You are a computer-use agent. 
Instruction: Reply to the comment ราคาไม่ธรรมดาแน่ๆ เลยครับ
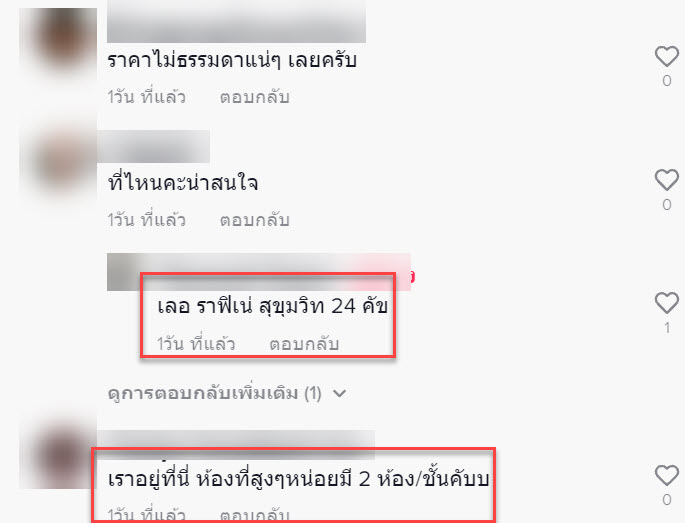254,97
